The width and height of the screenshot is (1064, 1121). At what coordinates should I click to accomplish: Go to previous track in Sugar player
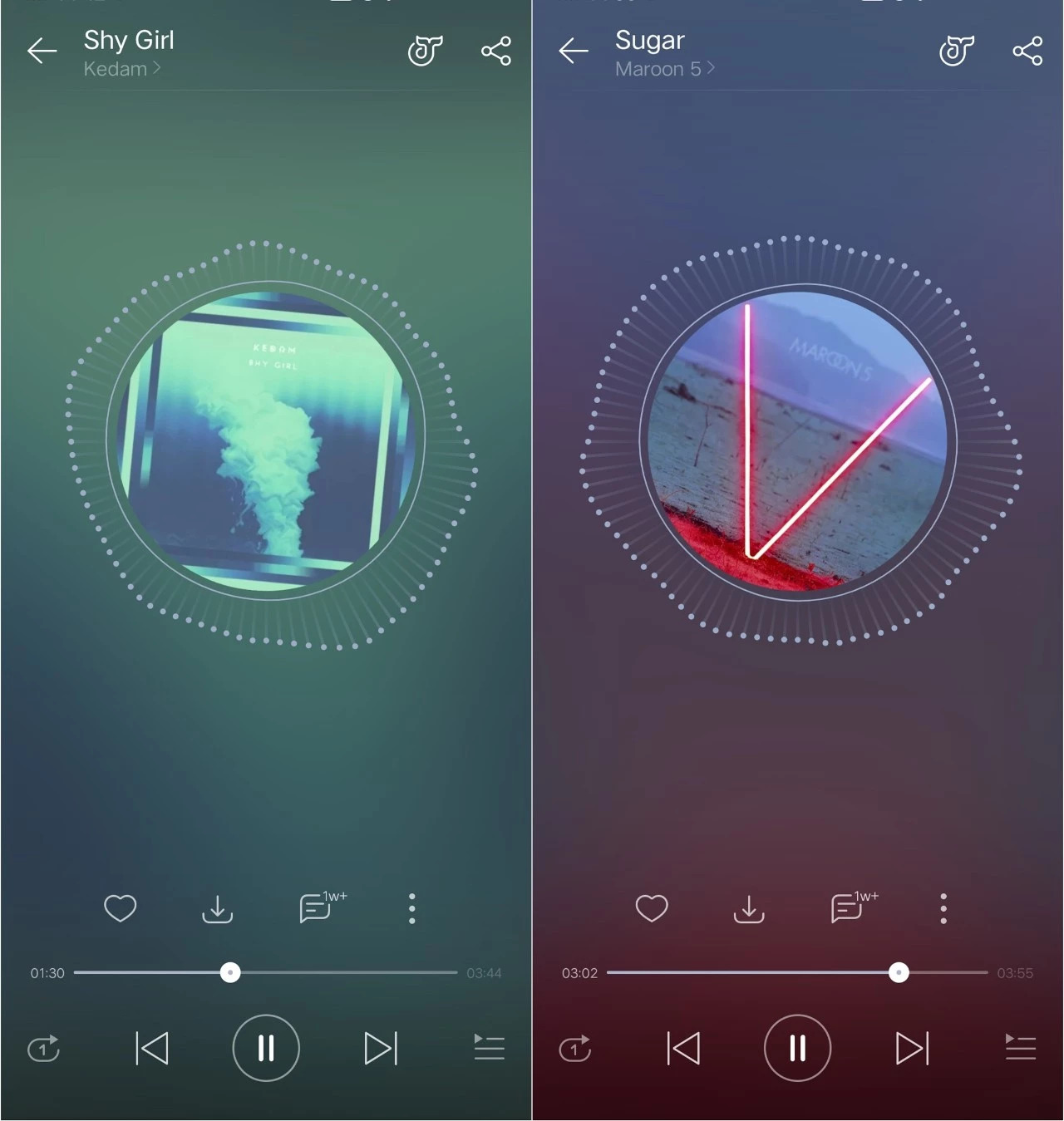pos(683,1048)
